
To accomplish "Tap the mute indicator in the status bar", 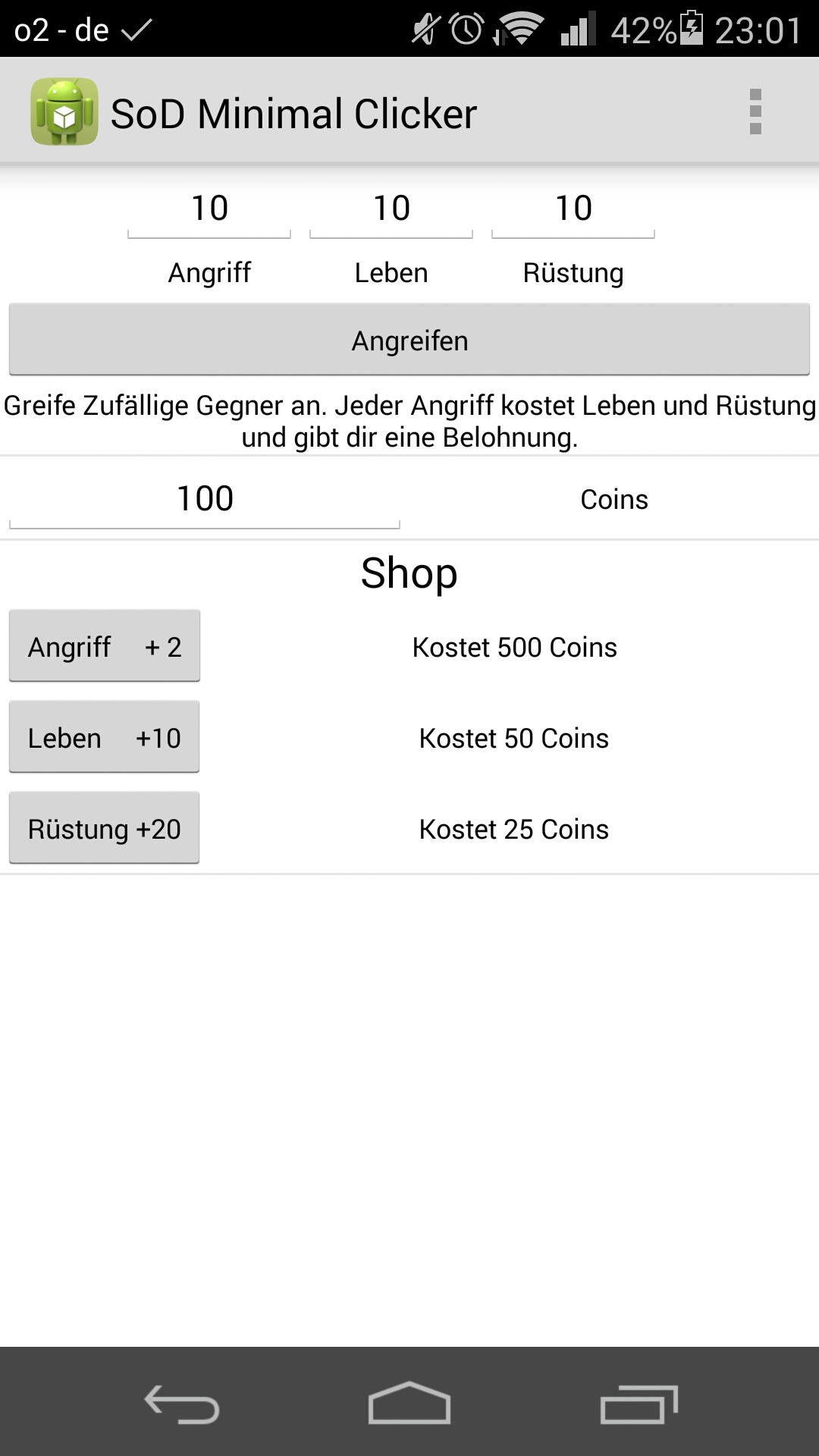I will [x=422, y=29].
